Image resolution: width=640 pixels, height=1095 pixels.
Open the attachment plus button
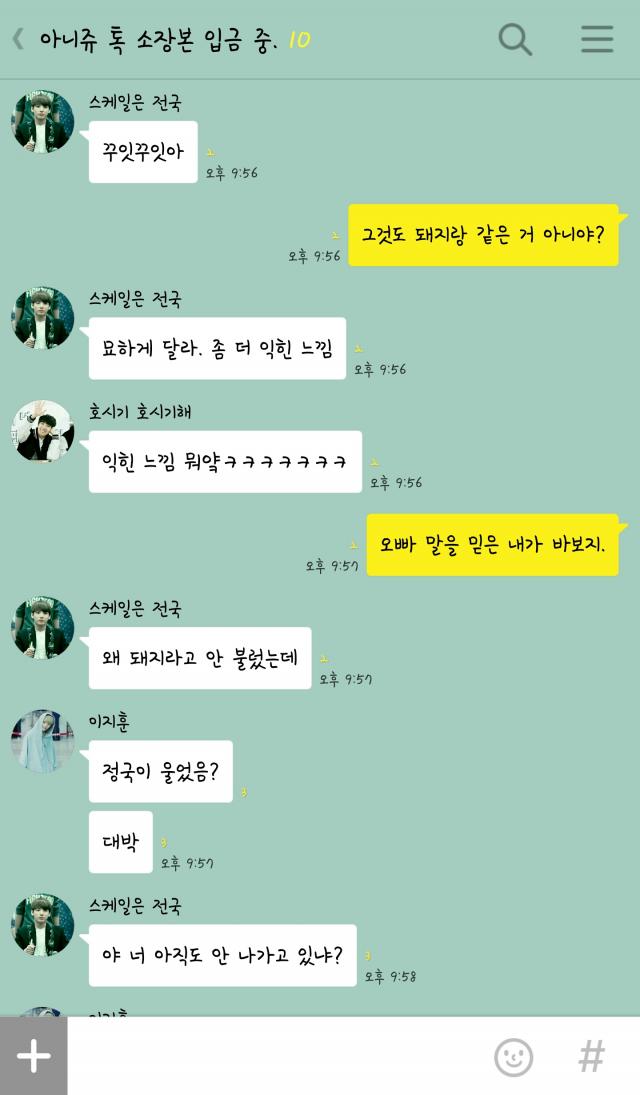point(33,1056)
